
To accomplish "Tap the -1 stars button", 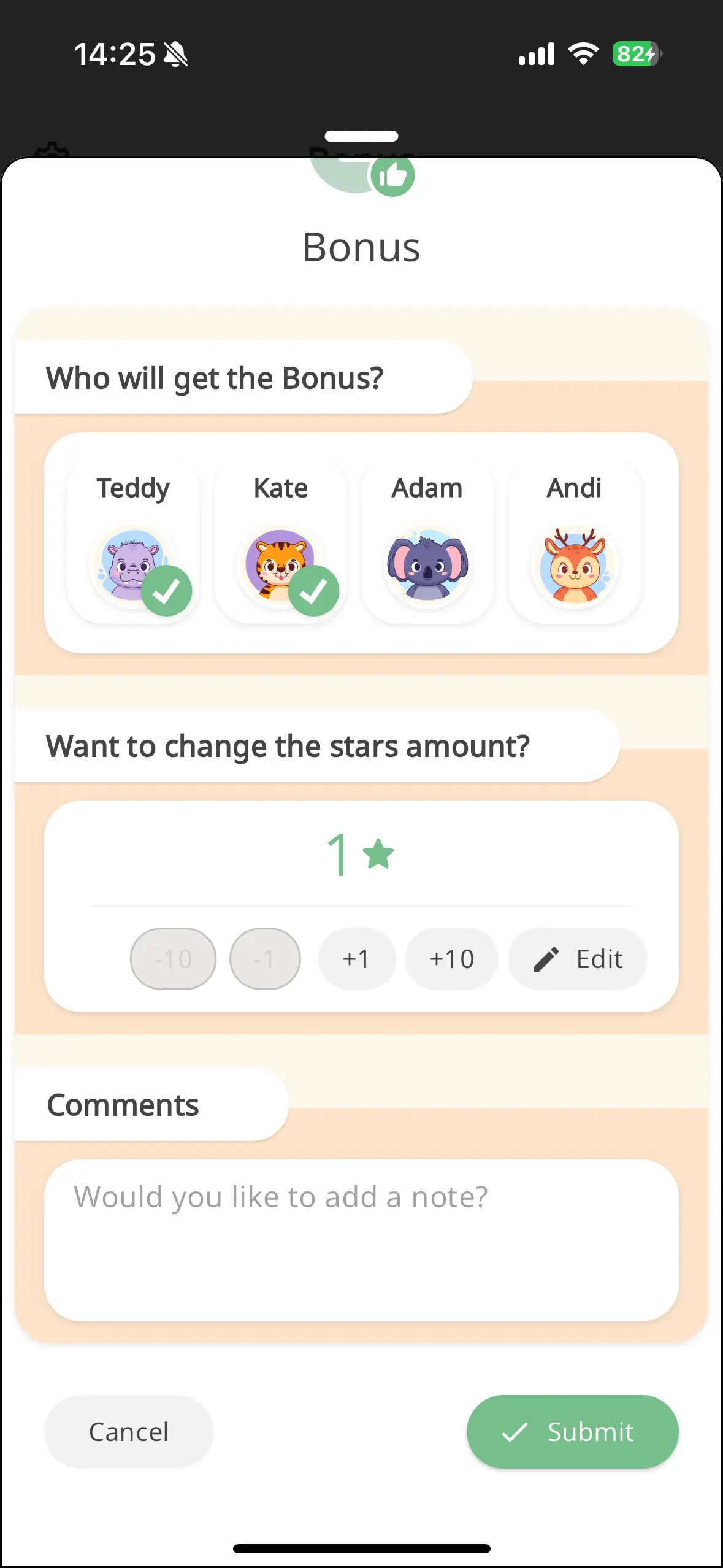I will [x=265, y=959].
